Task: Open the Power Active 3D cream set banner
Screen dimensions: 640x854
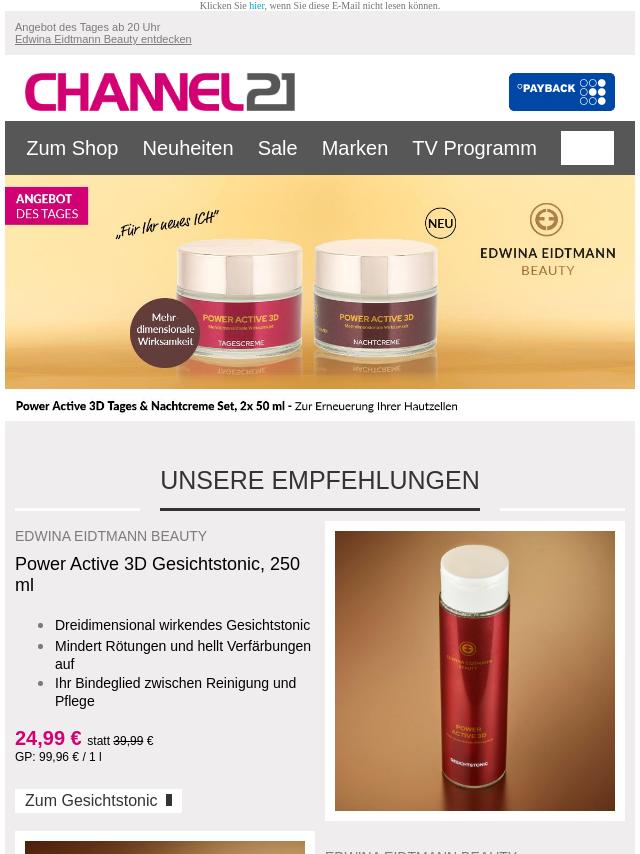Action: coord(320,297)
